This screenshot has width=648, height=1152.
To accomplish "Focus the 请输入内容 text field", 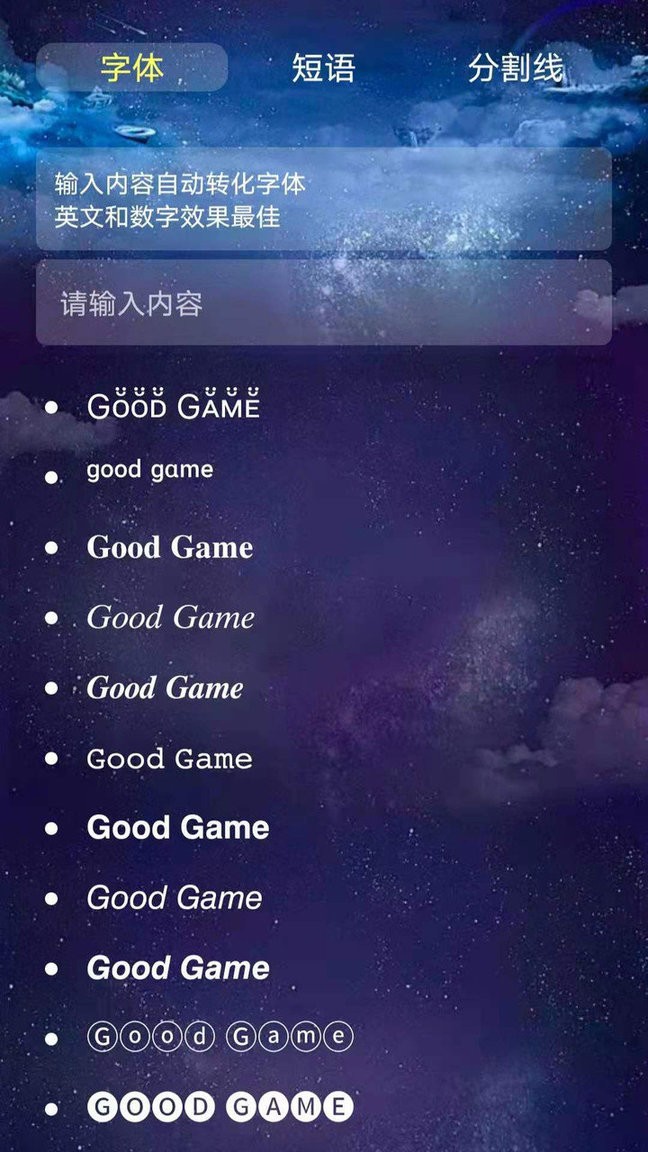I will (x=323, y=303).
